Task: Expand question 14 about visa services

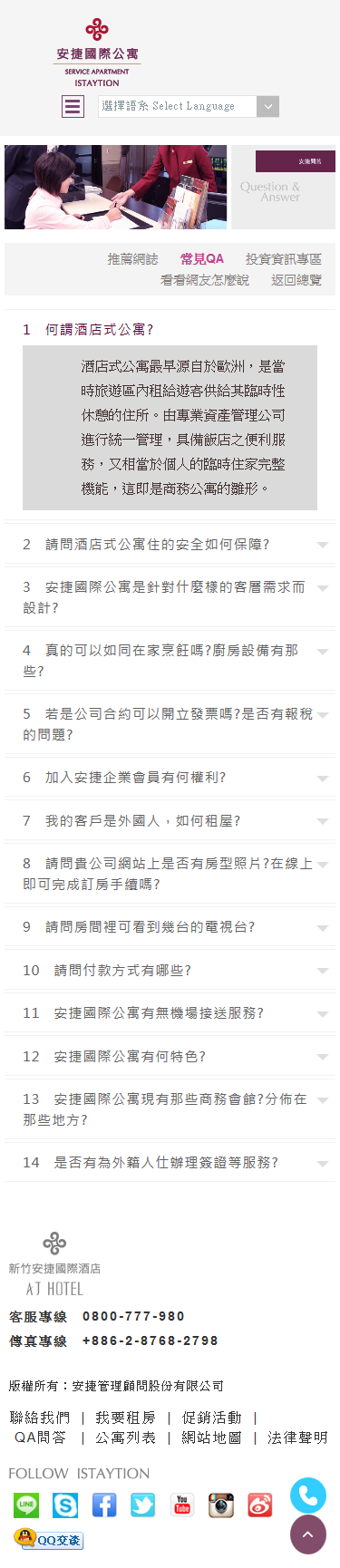Action: tap(170, 1163)
